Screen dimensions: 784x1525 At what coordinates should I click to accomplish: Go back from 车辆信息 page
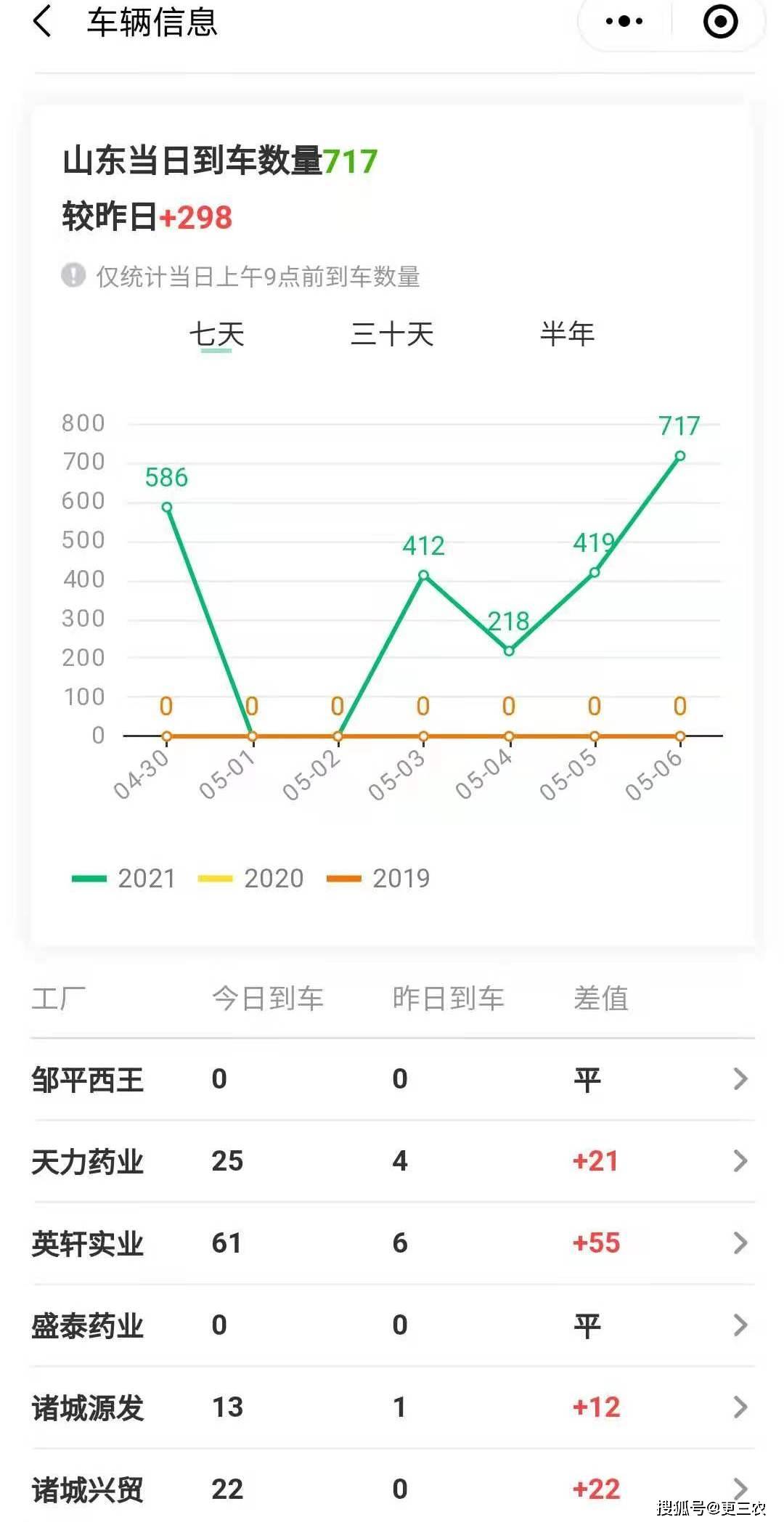[43, 21]
